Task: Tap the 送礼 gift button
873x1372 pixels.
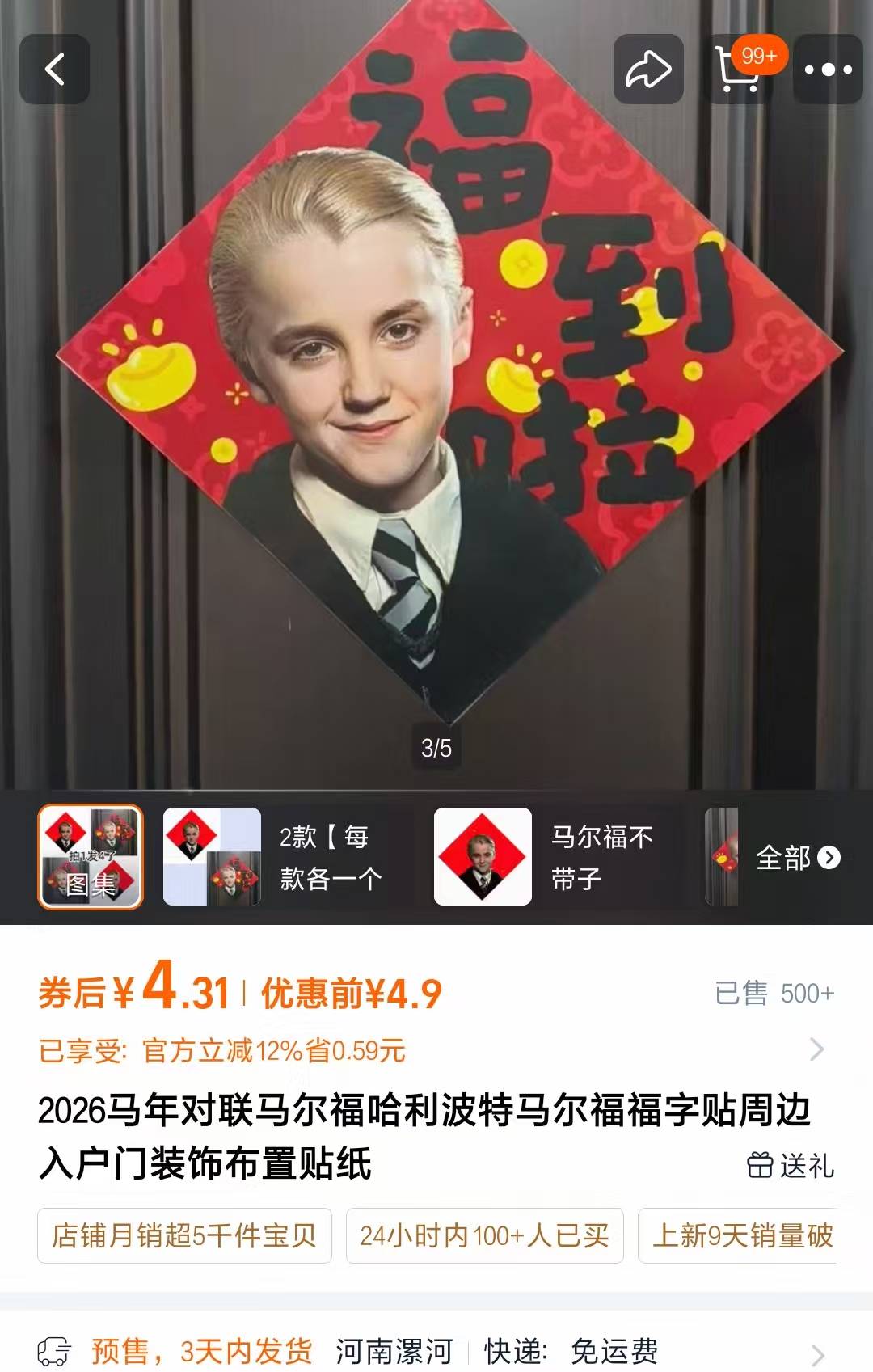Action: (x=791, y=1166)
